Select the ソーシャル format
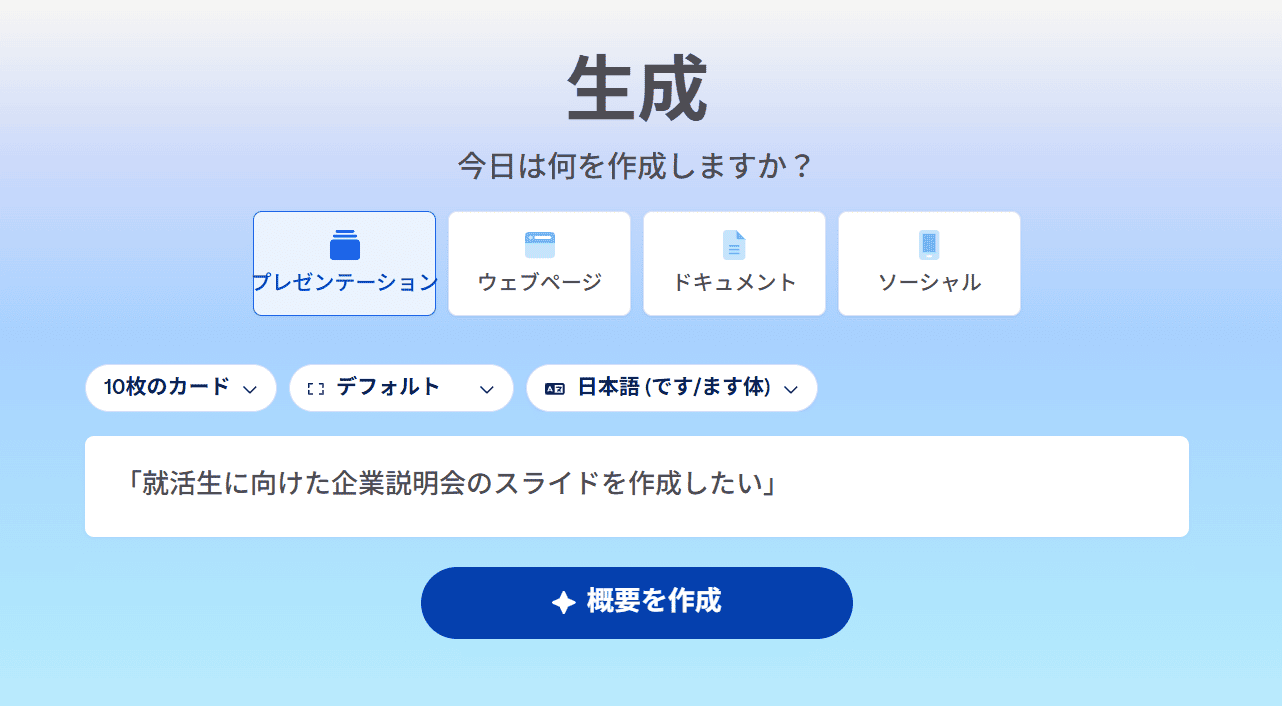The width and height of the screenshot is (1282, 706). coord(929,263)
